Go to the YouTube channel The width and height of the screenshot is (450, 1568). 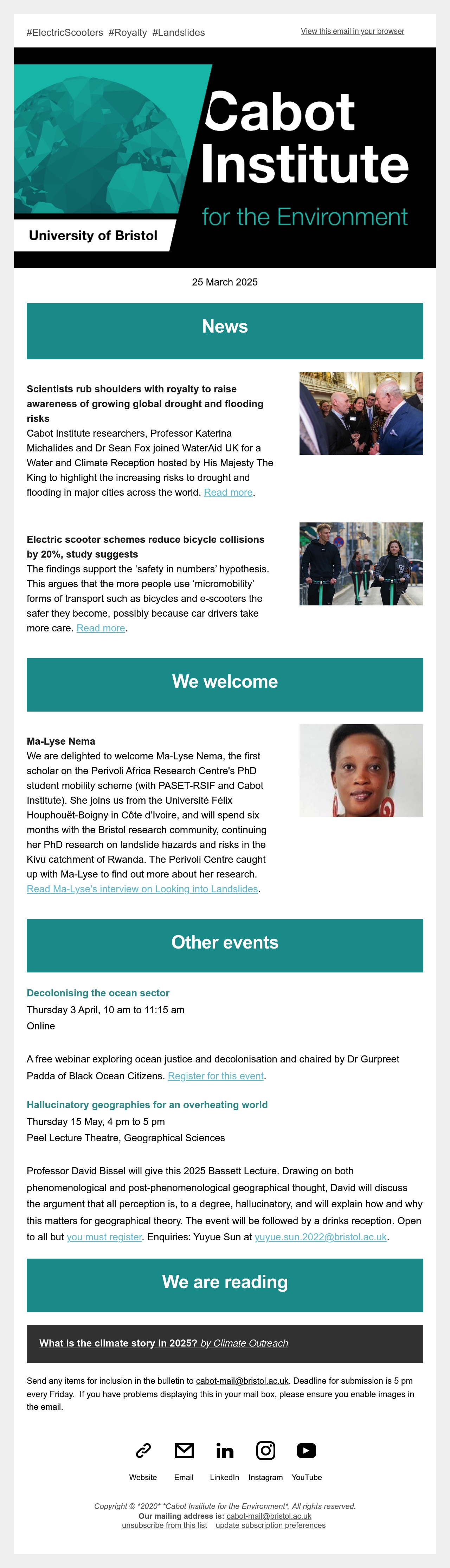click(x=306, y=1451)
